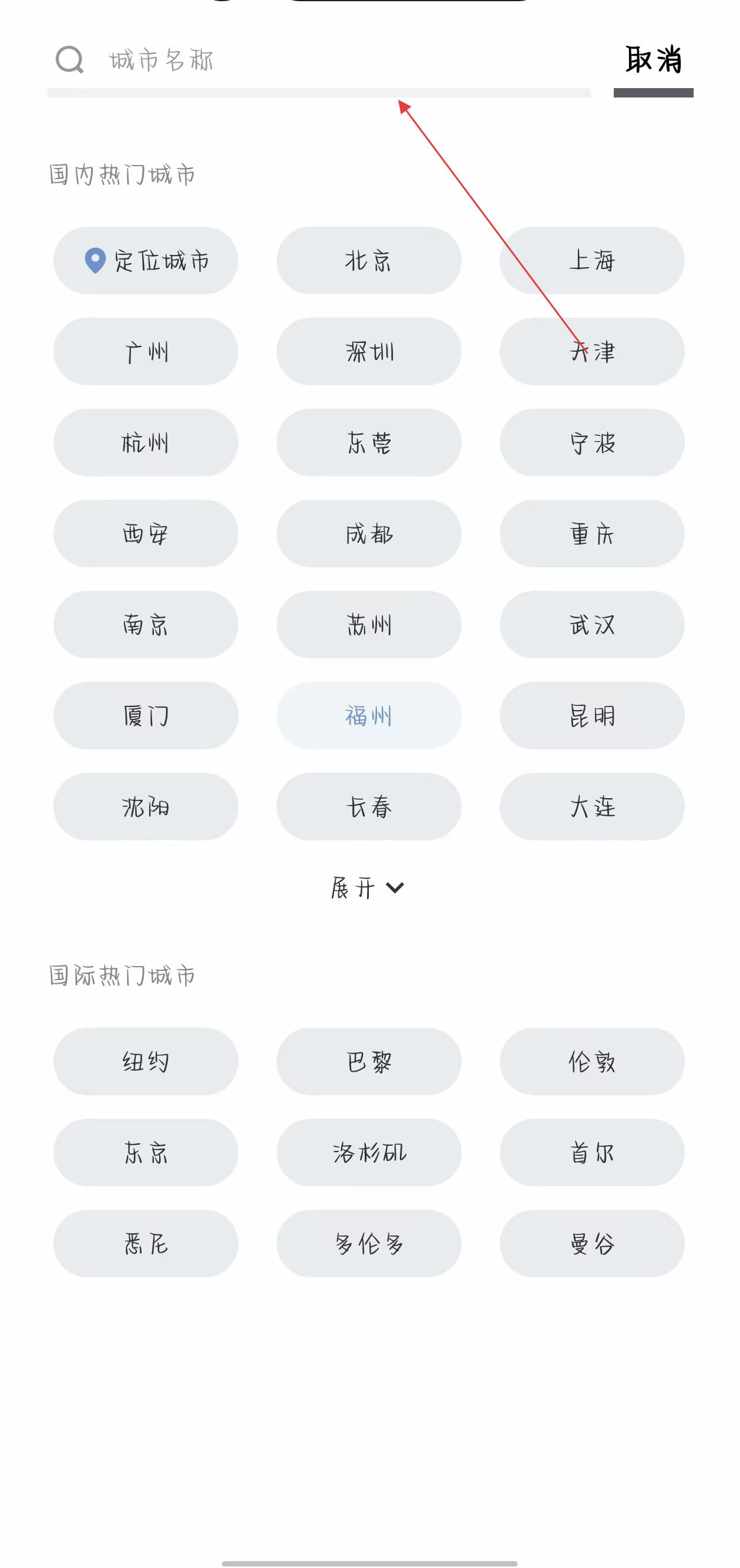Select the 巴黎 city chip
740x1568 pixels.
[x=369, y=1062]
